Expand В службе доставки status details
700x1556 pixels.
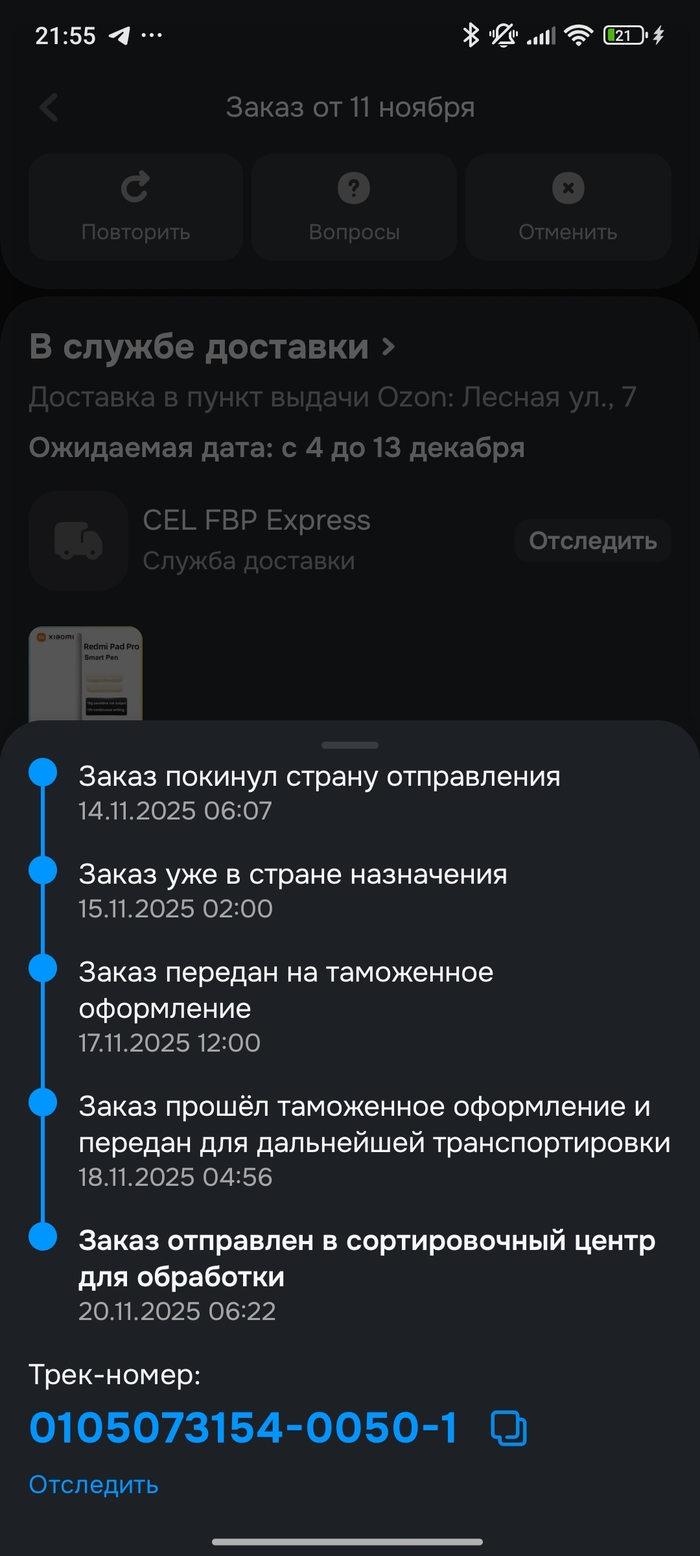(x=213, y=347)
